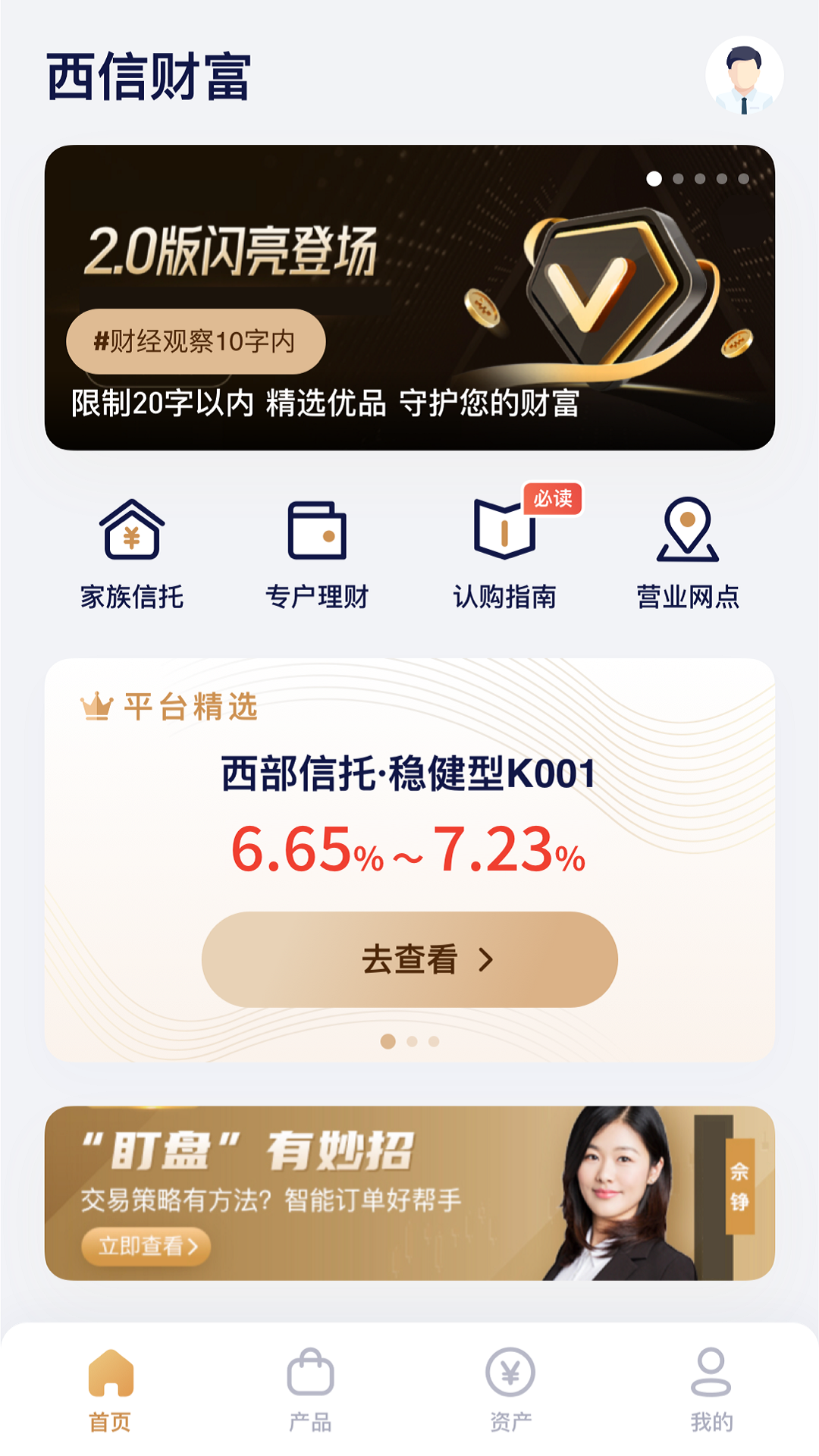Open 认购指南 guide

(x=504, y=554)
